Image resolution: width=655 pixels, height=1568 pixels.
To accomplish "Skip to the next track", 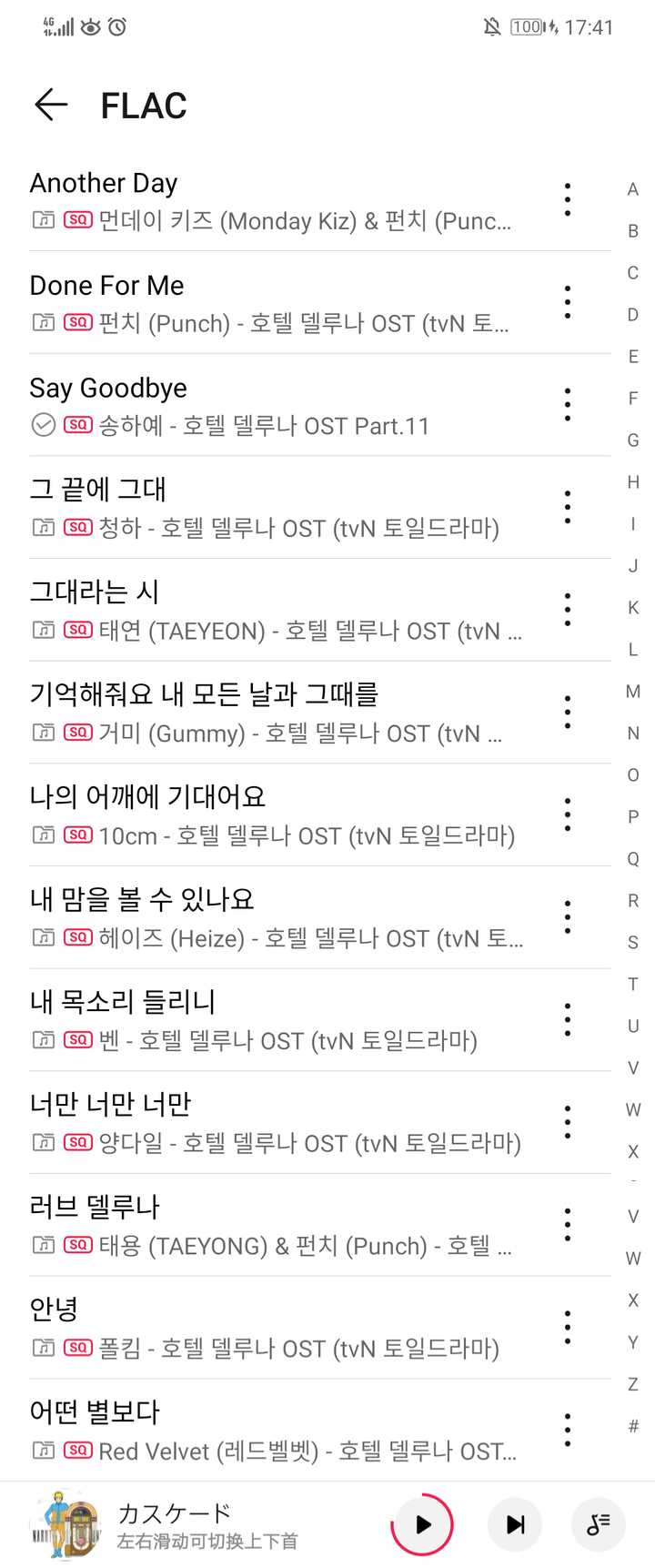I will click(515, 1524).
